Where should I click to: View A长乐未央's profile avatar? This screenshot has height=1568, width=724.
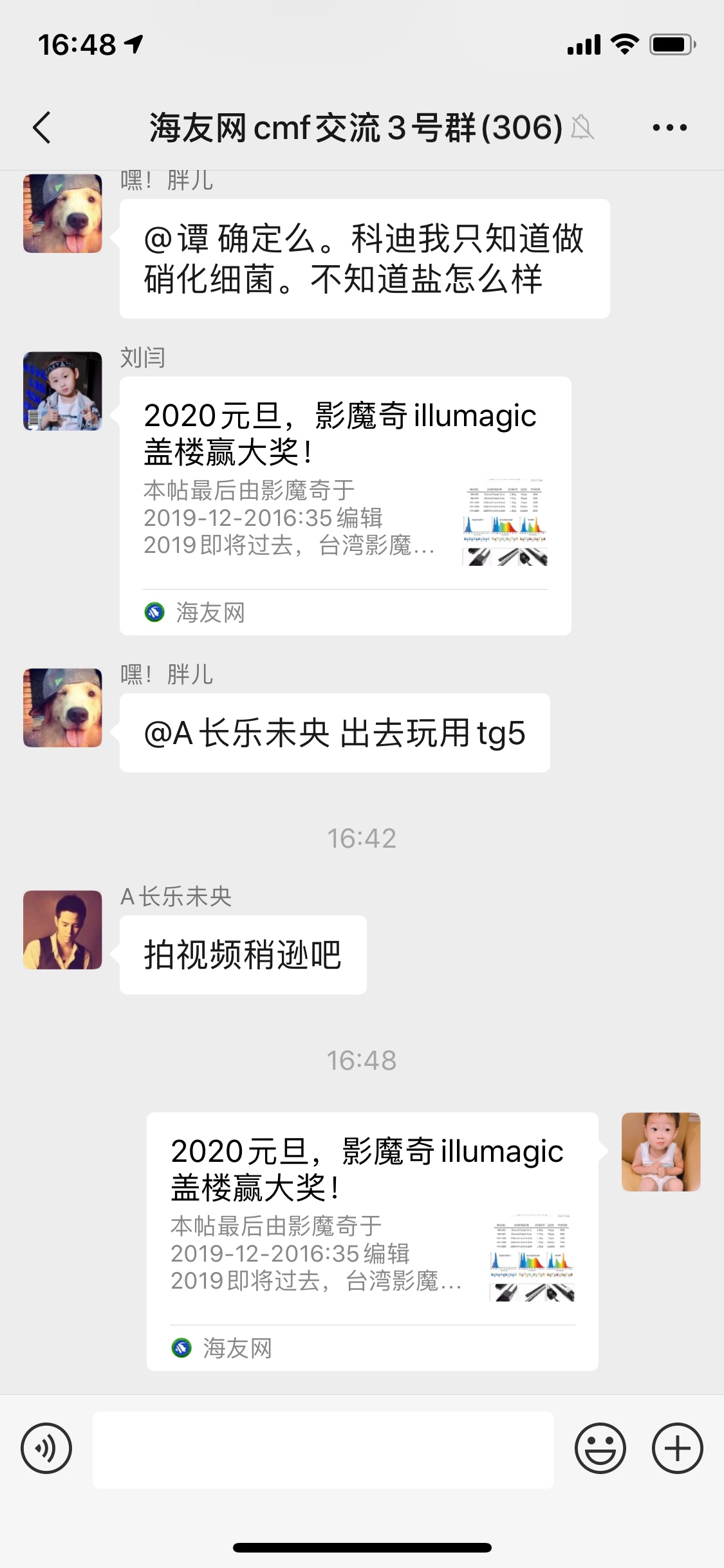point(62,929)
